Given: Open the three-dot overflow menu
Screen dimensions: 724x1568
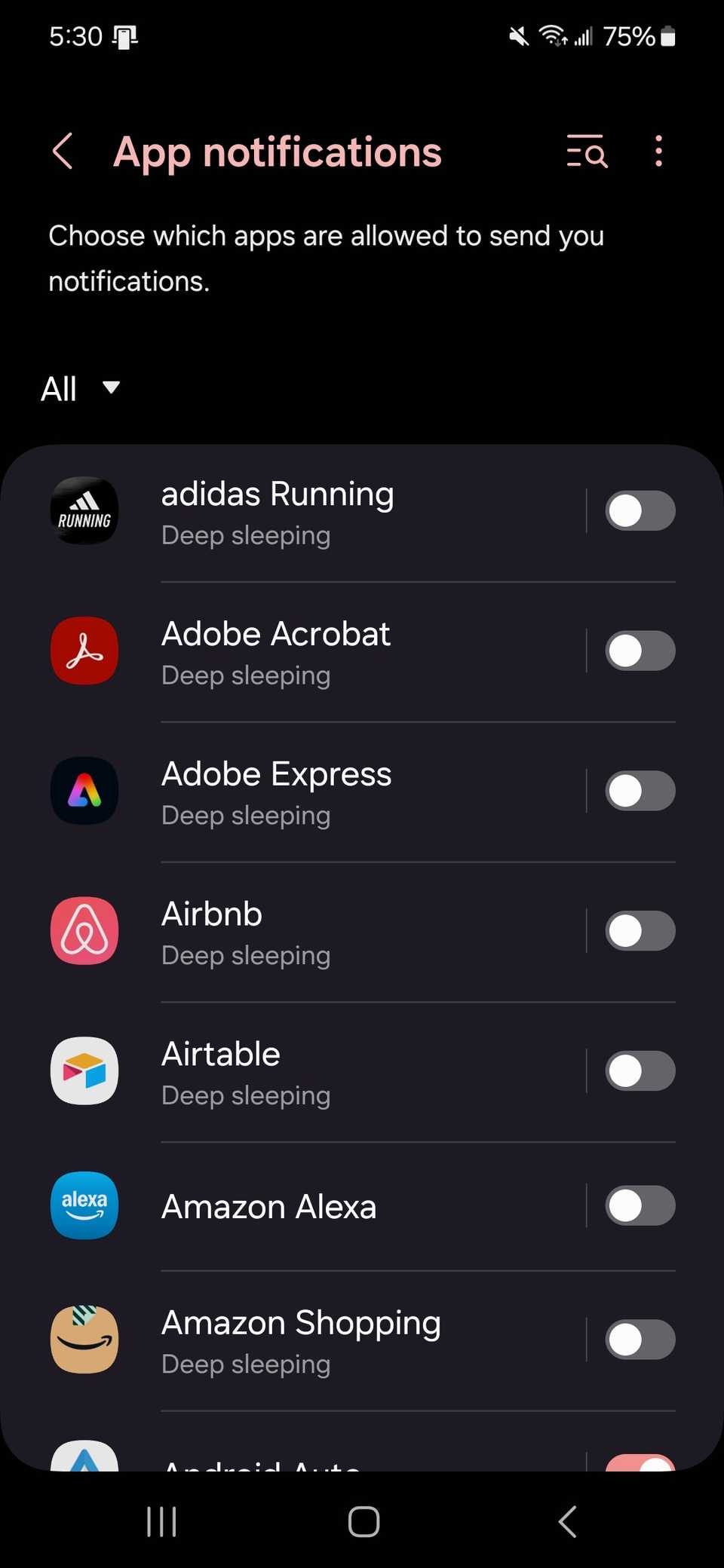Looking at the screenshot, I should pyautogui.click(x=658, y=152).
